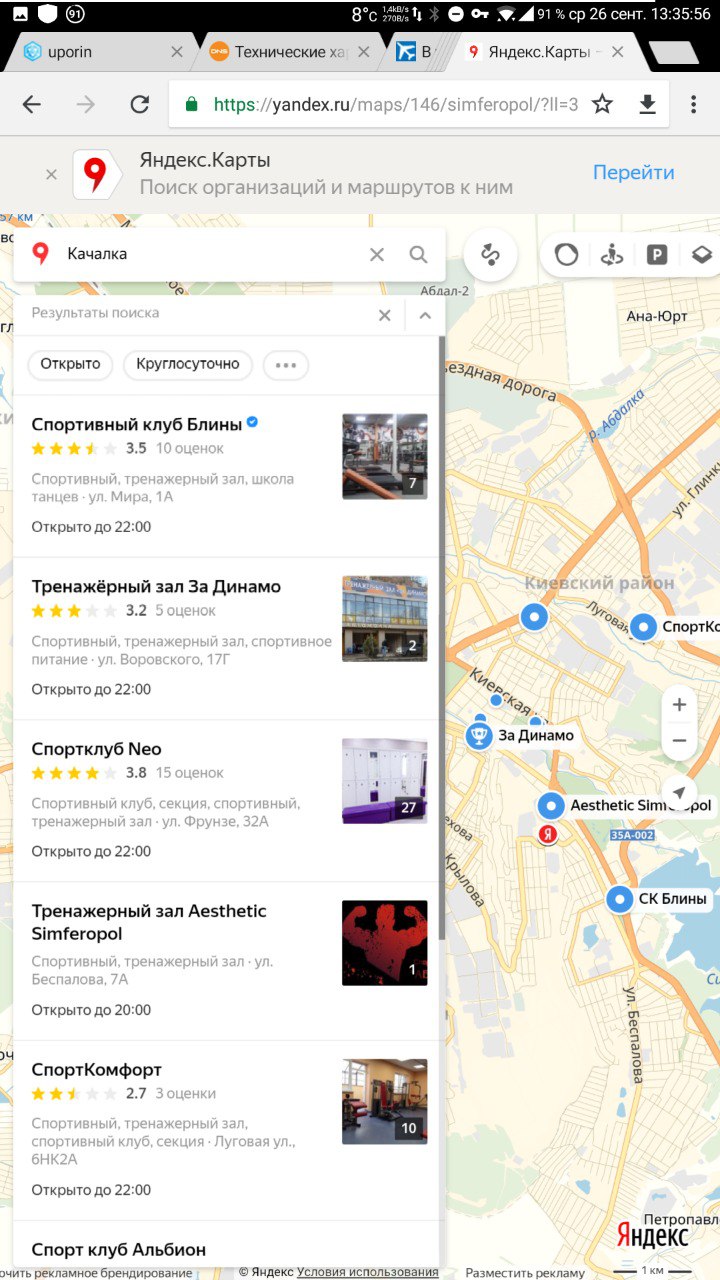Clear the Качалка search query
This screenshot has width=720, height=1280.
tap(377, 254)
